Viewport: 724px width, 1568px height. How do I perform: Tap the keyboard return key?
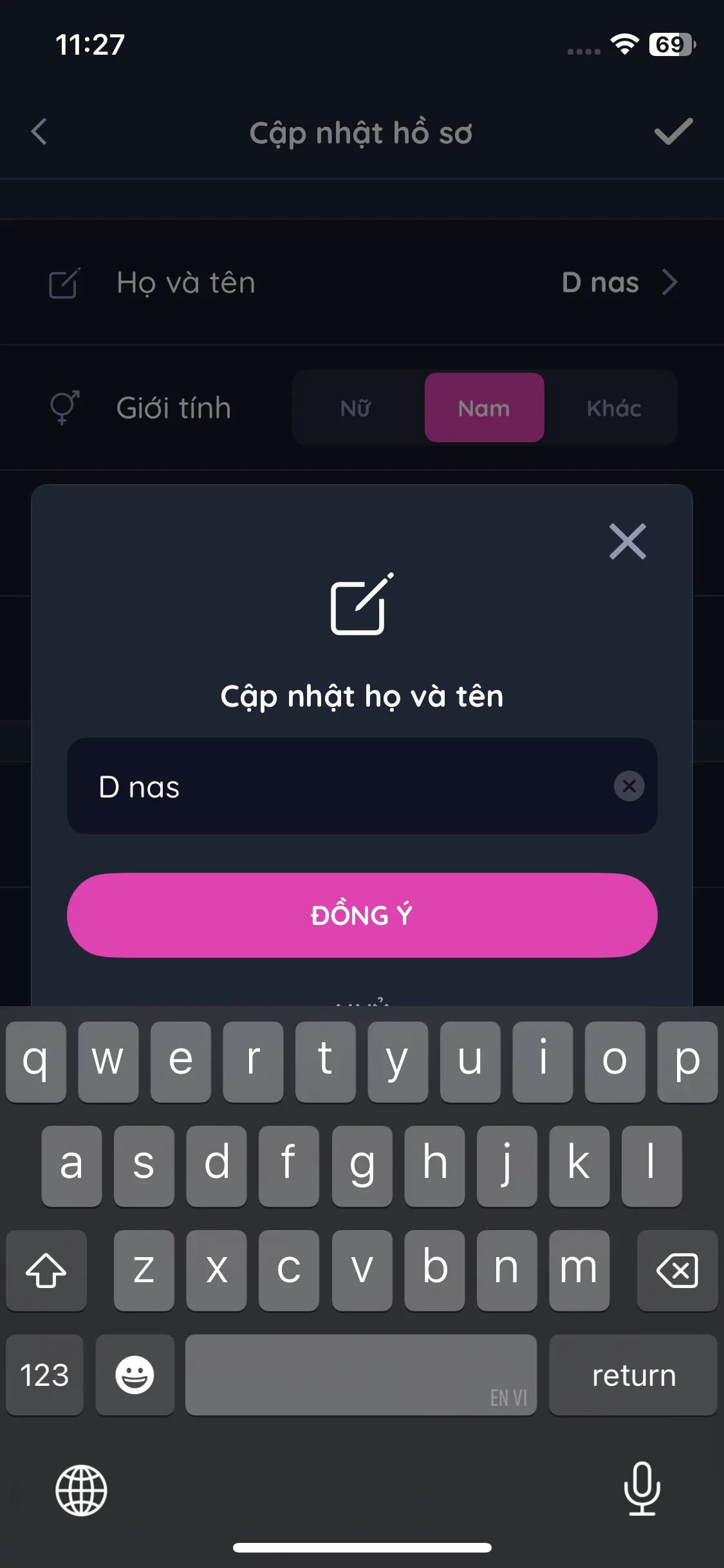click(633, 1375)
